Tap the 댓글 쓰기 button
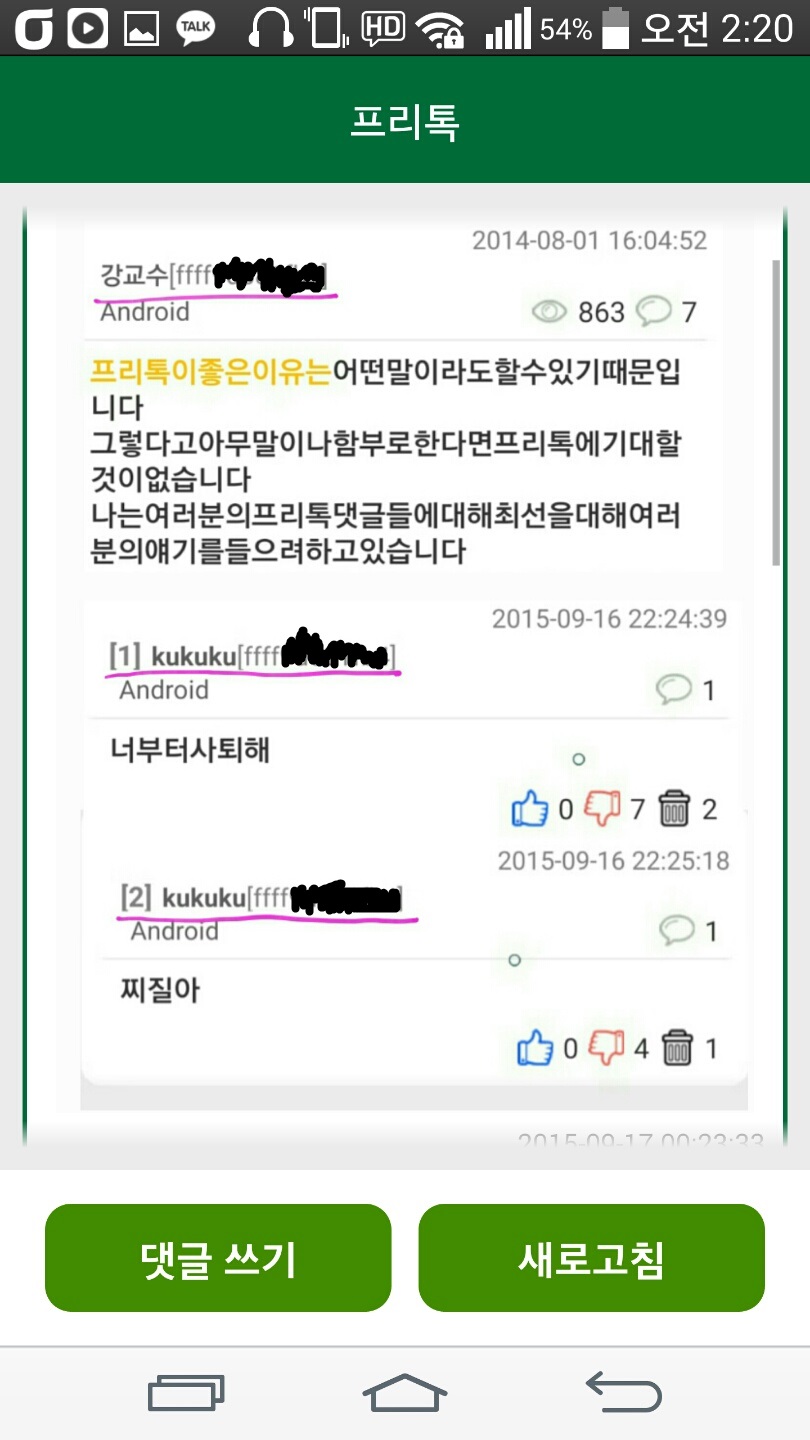Viewport: 810px width, 1440px height. 218,1258
